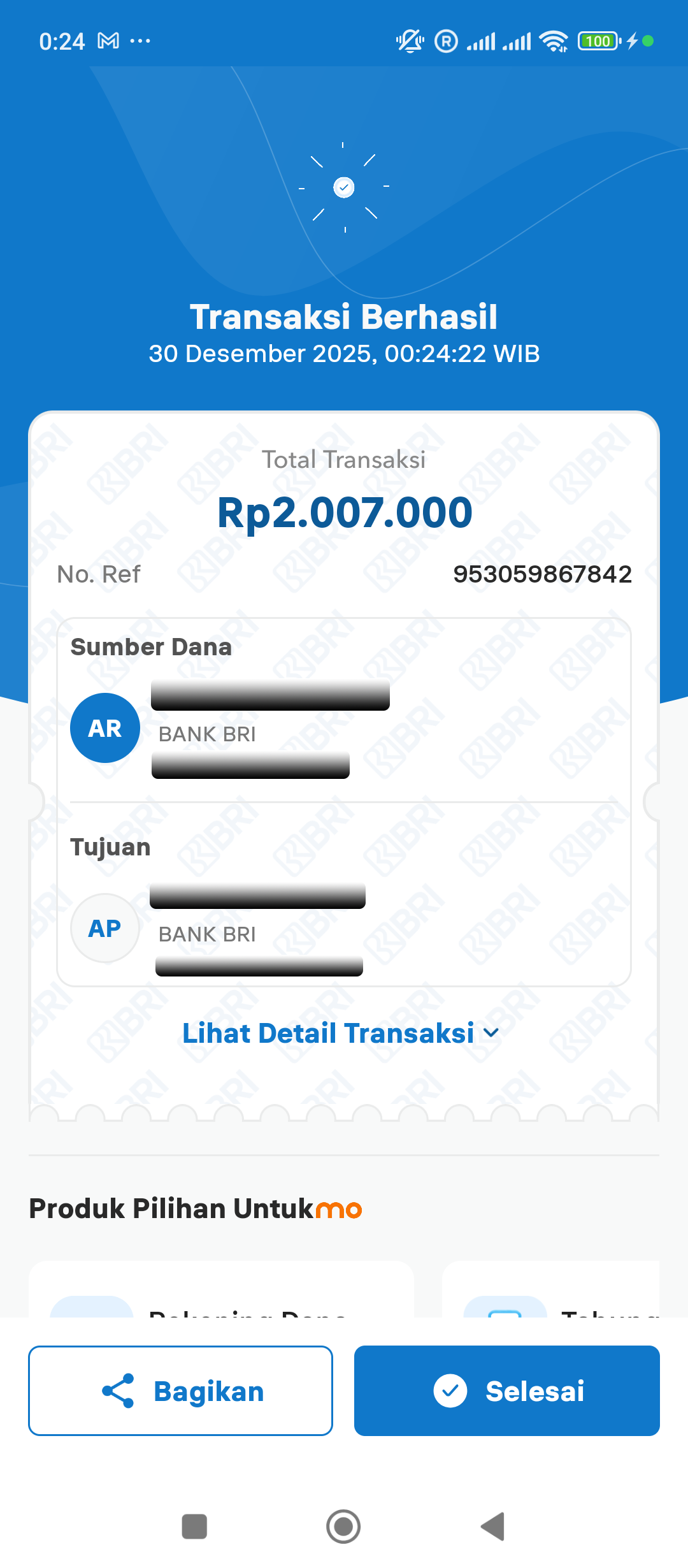Tap Selesai to finish the transaction
688x1568 pixels.
point(506,1391)
